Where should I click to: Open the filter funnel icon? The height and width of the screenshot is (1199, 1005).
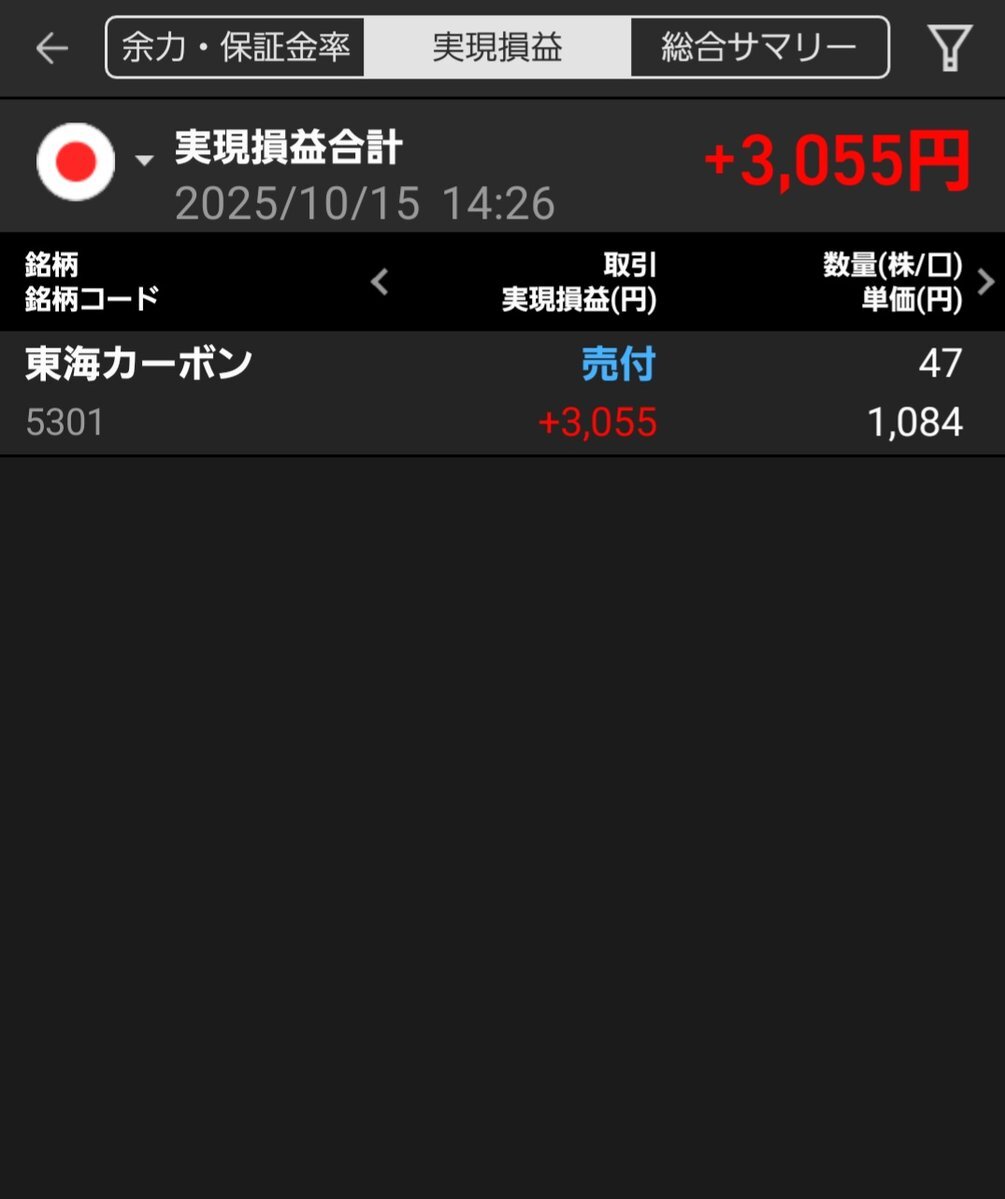(x=949, y=48)
